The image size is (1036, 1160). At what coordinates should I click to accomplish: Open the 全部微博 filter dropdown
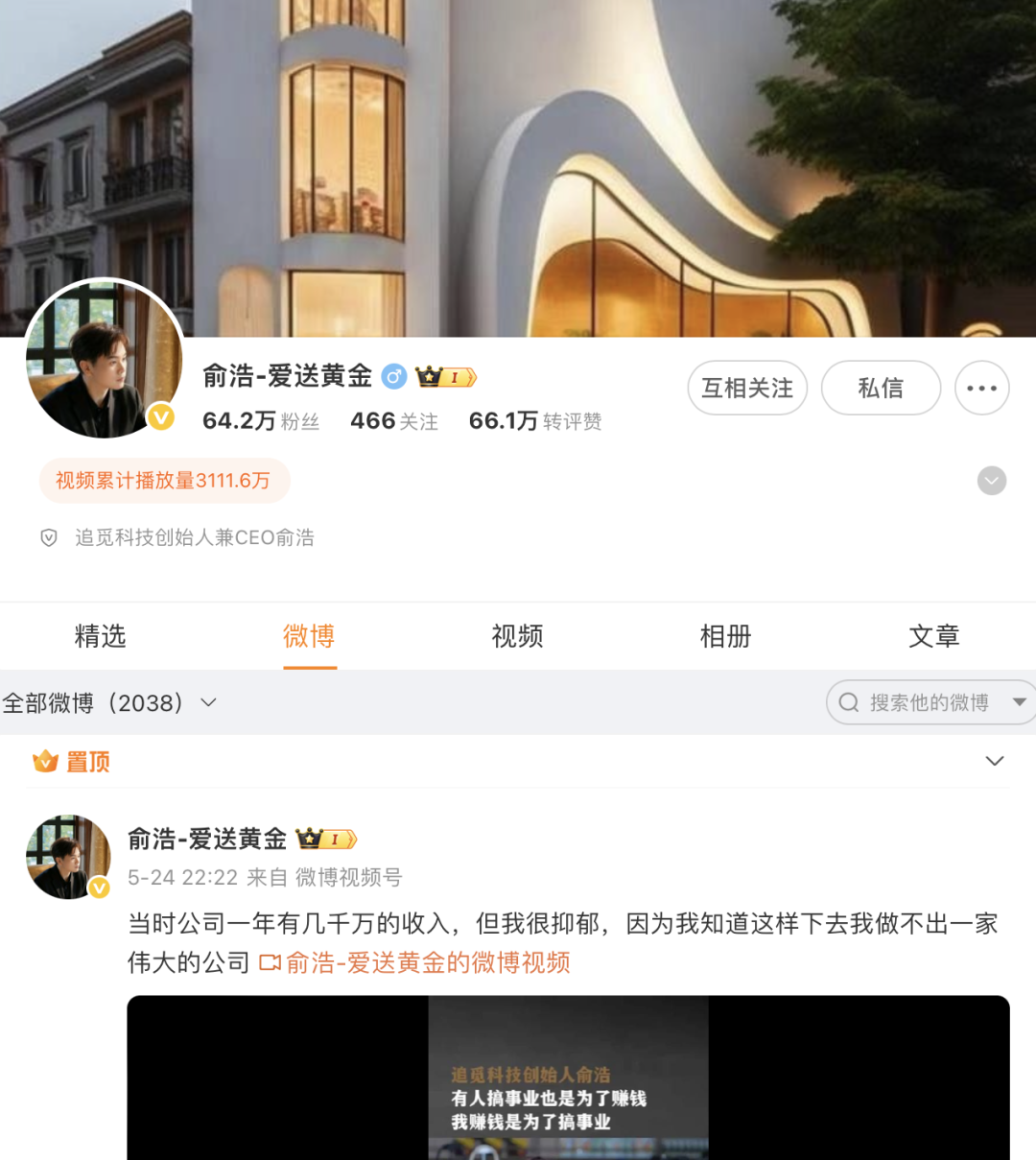tap(109, 703)
